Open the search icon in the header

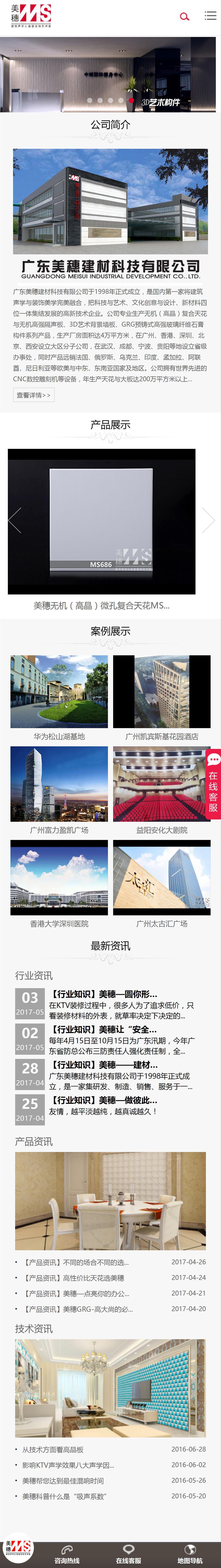(x=184, y=17)
